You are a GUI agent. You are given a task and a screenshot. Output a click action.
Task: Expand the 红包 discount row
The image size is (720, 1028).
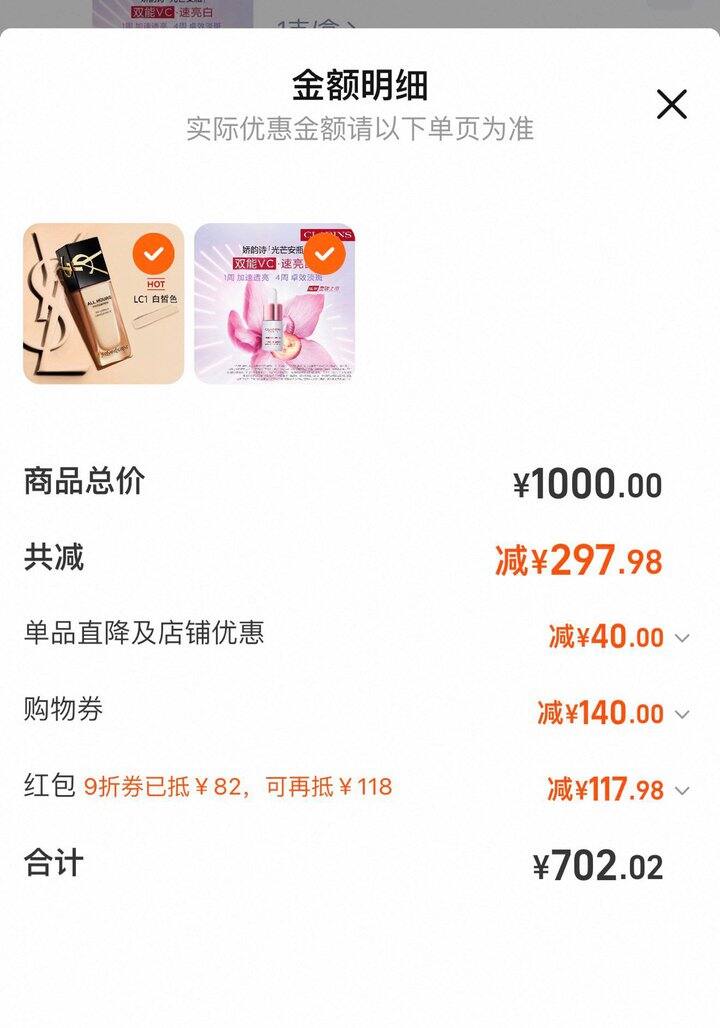pyautogui.click(x=682, y=790)
